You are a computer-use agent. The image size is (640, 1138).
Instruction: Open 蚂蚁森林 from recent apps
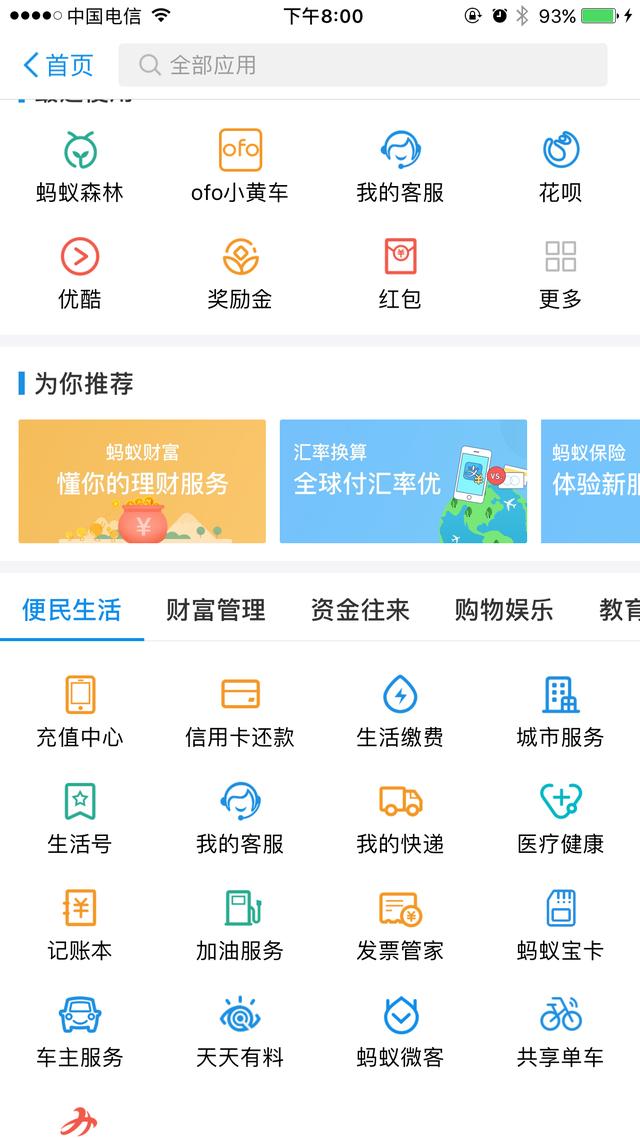click(x=80, y=166)
